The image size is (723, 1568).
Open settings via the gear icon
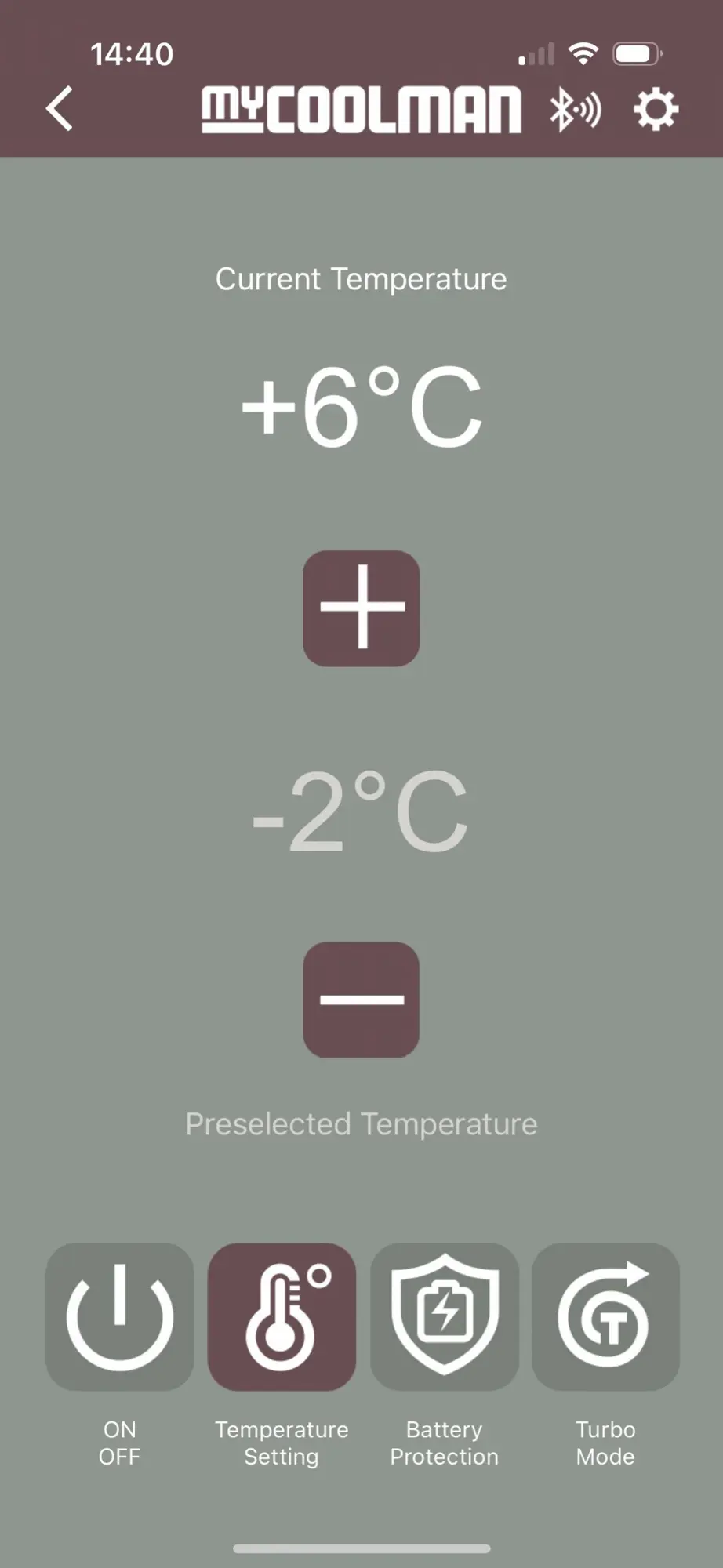pyautogui.click(x=655, y=110)
